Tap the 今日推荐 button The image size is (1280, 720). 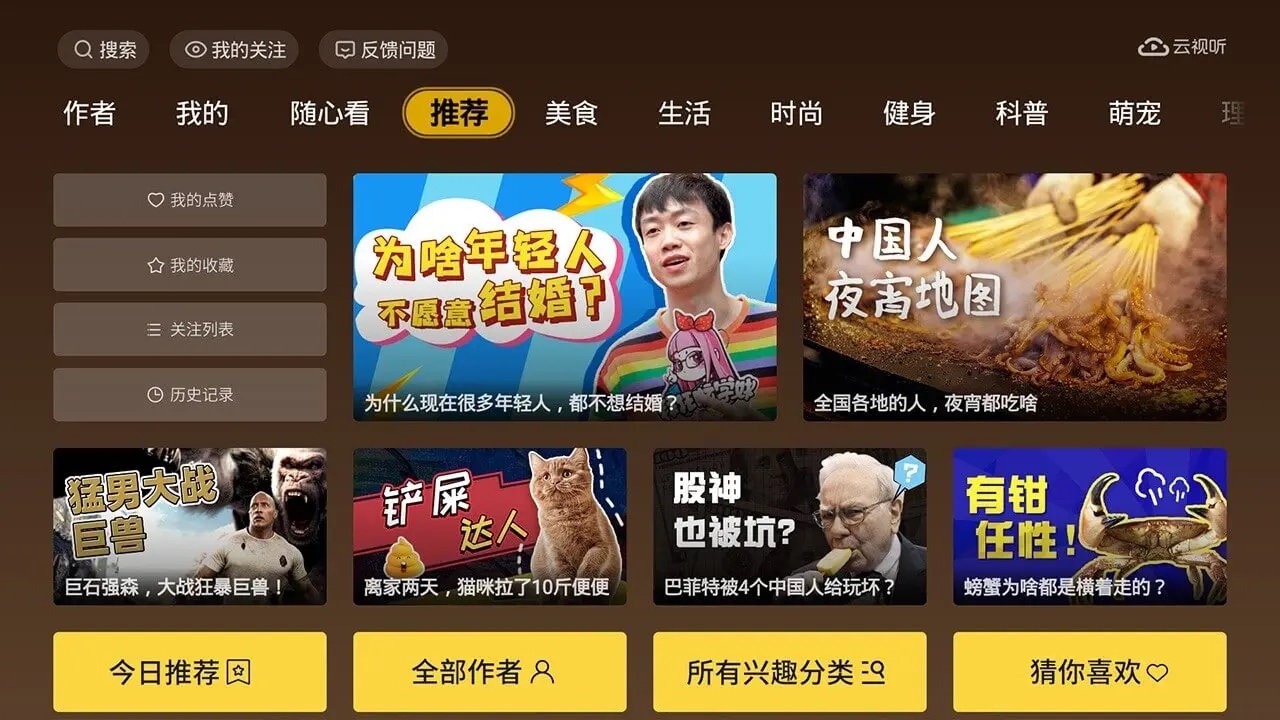click(x=190, y=672)
